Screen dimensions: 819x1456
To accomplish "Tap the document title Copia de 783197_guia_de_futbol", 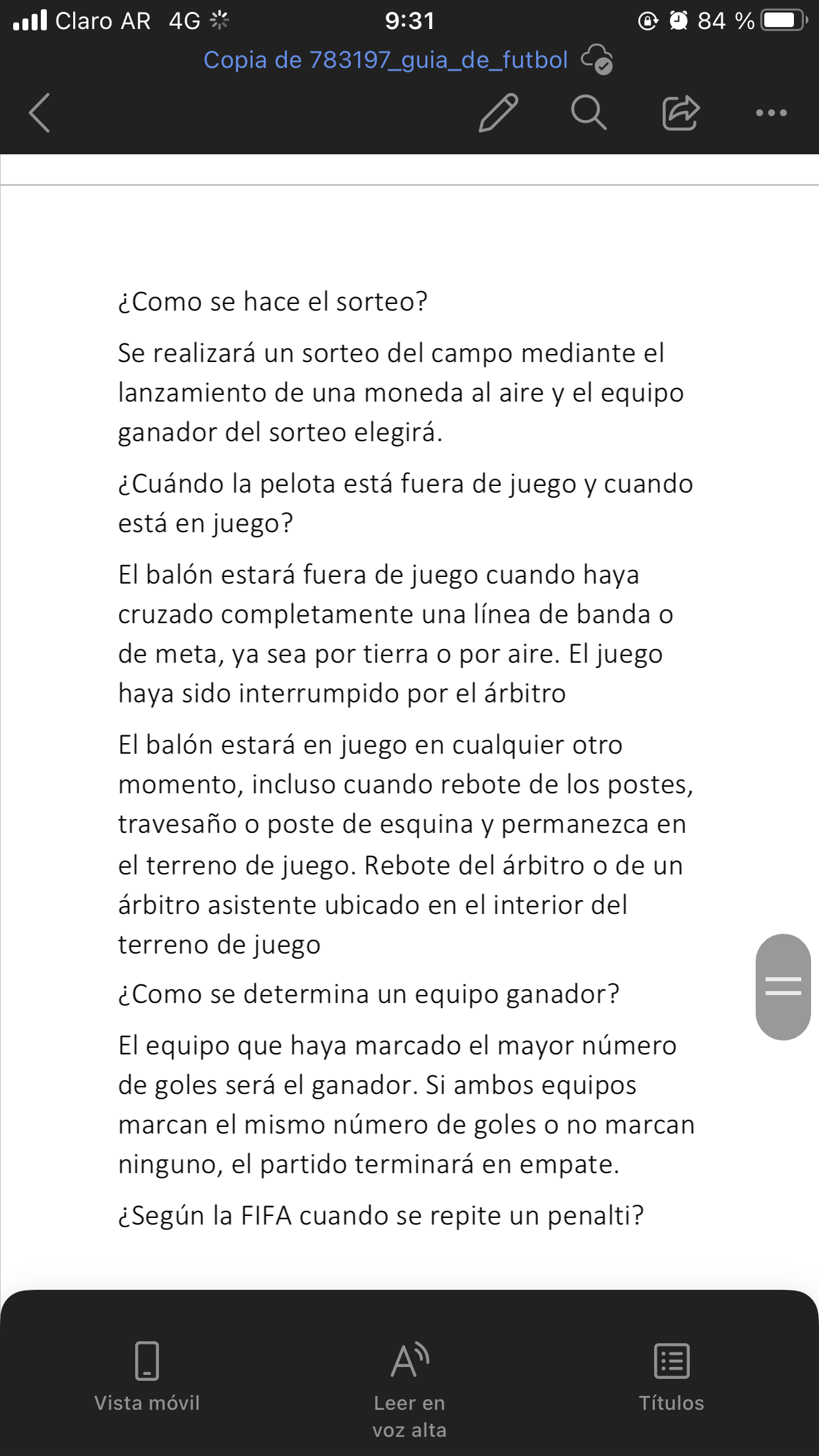I will (385, 60).
